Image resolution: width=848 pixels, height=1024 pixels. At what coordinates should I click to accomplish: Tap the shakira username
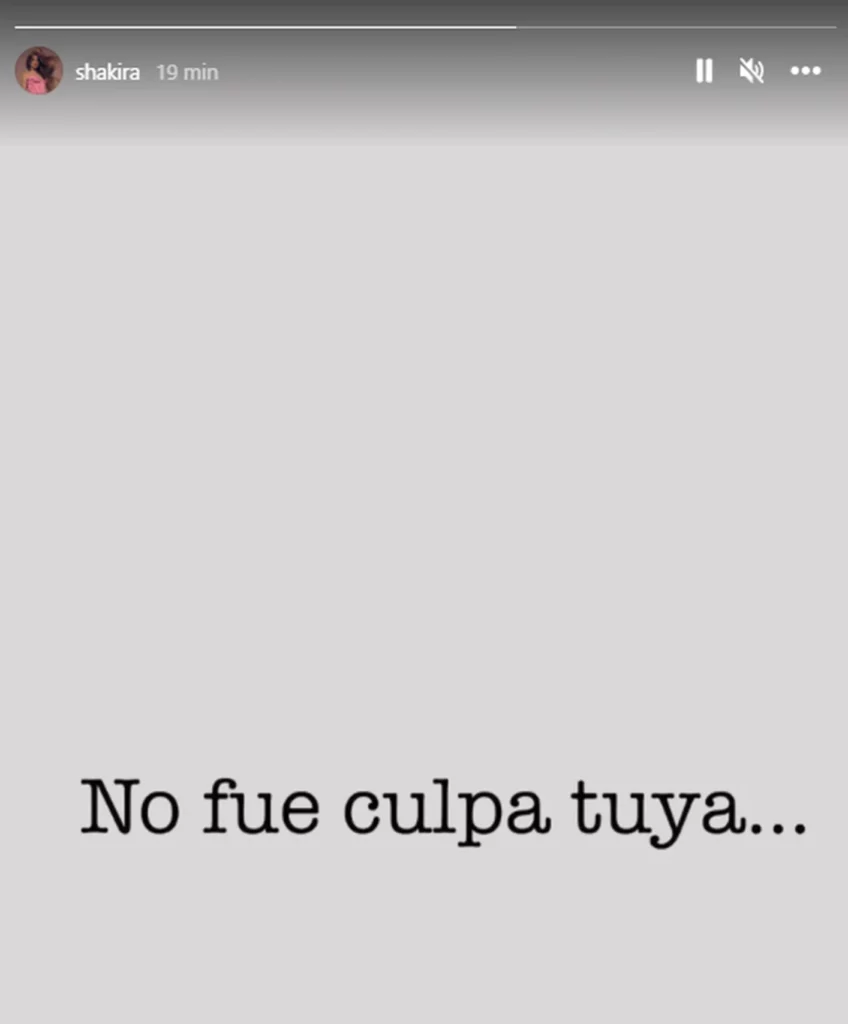point(107,72)
